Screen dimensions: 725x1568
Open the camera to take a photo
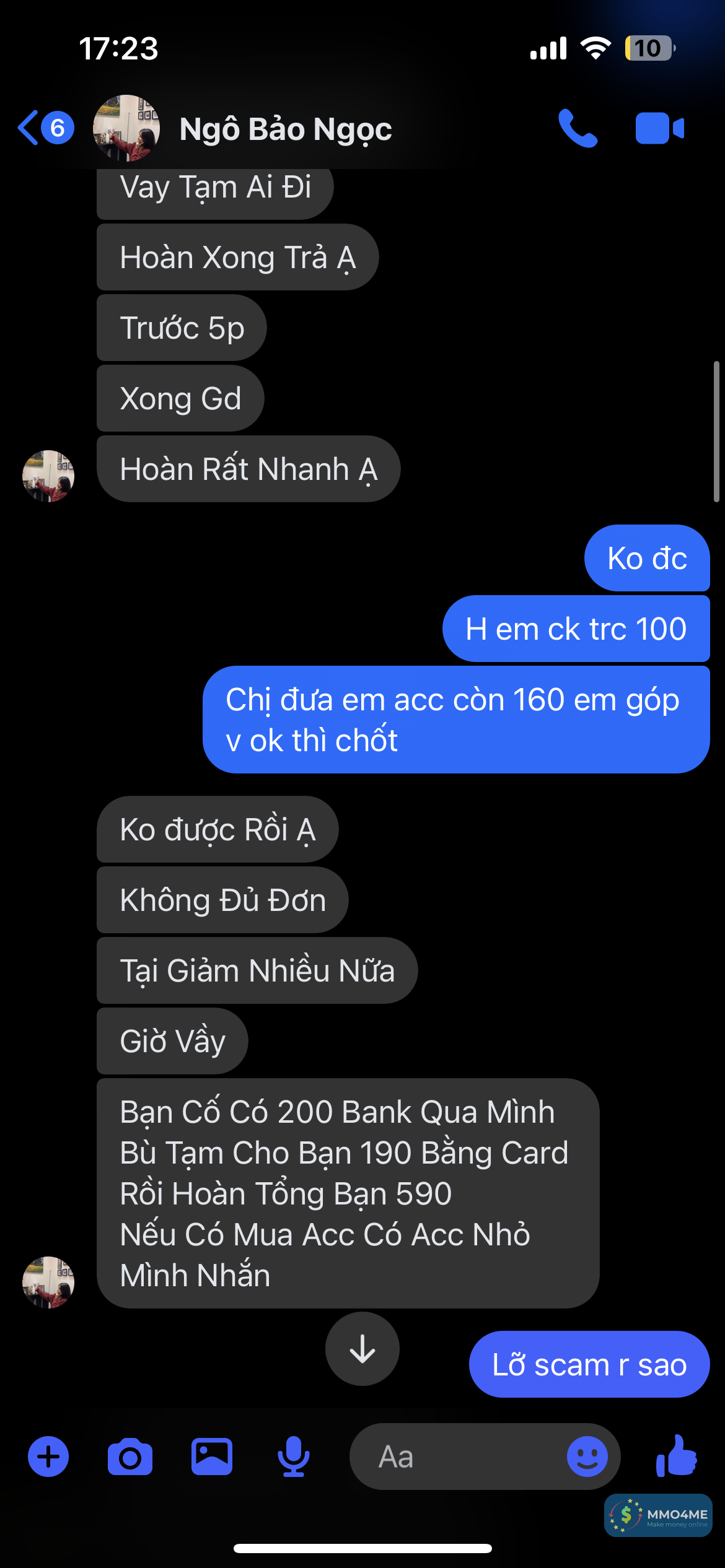coord(130,1457)
